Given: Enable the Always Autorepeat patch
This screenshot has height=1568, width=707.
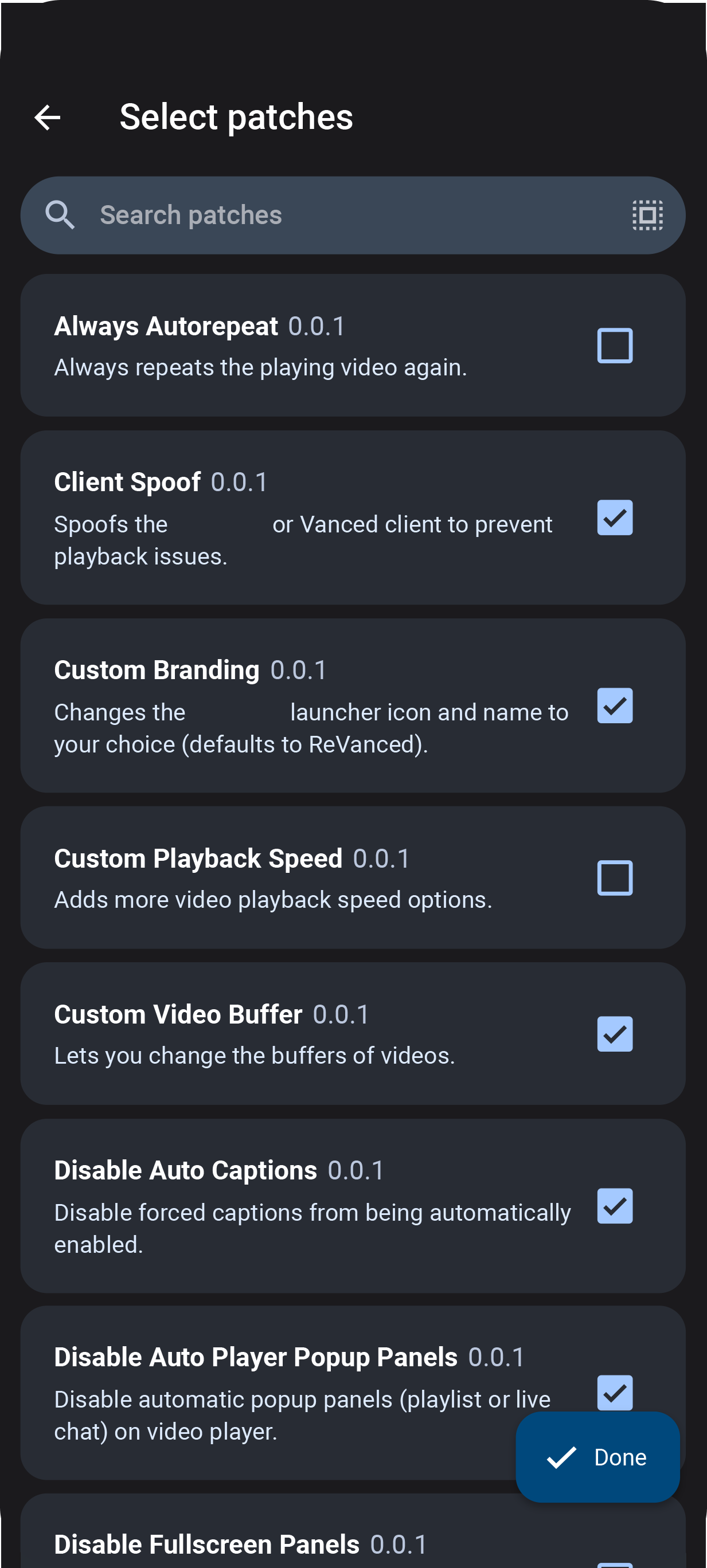Looking at the screenshot, I should point(615,346).
